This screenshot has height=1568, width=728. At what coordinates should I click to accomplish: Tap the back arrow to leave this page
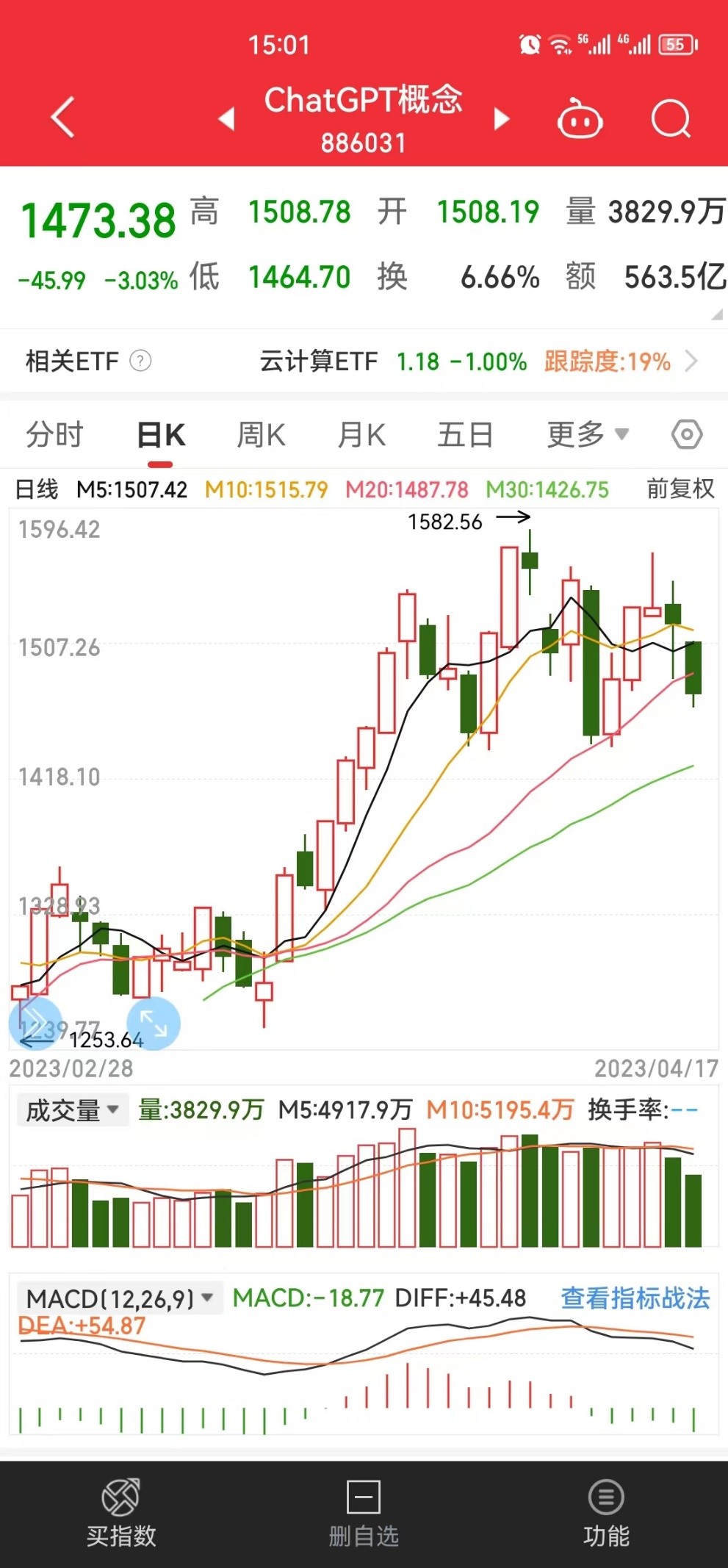[x=62, y=118]
